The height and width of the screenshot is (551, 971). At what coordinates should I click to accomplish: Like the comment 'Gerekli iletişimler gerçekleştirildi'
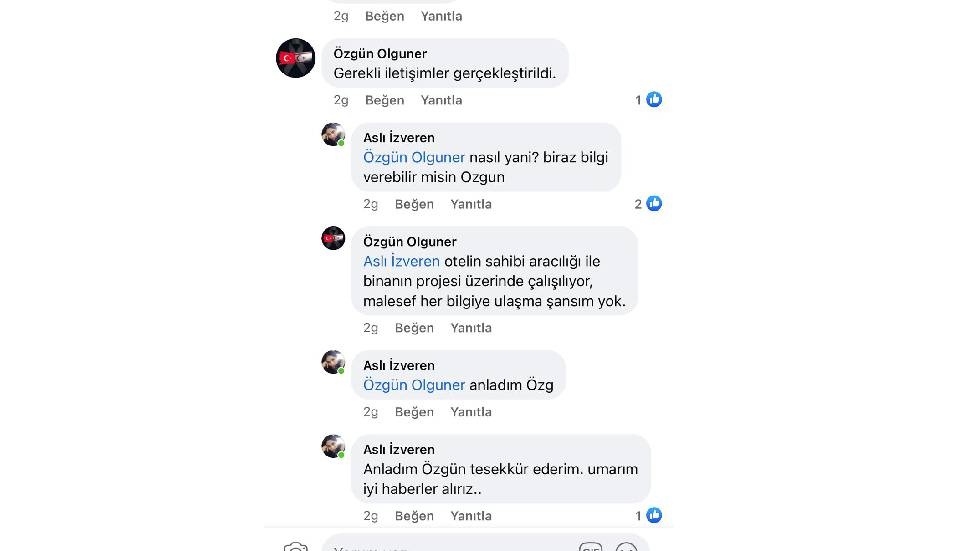coord(384,100)
